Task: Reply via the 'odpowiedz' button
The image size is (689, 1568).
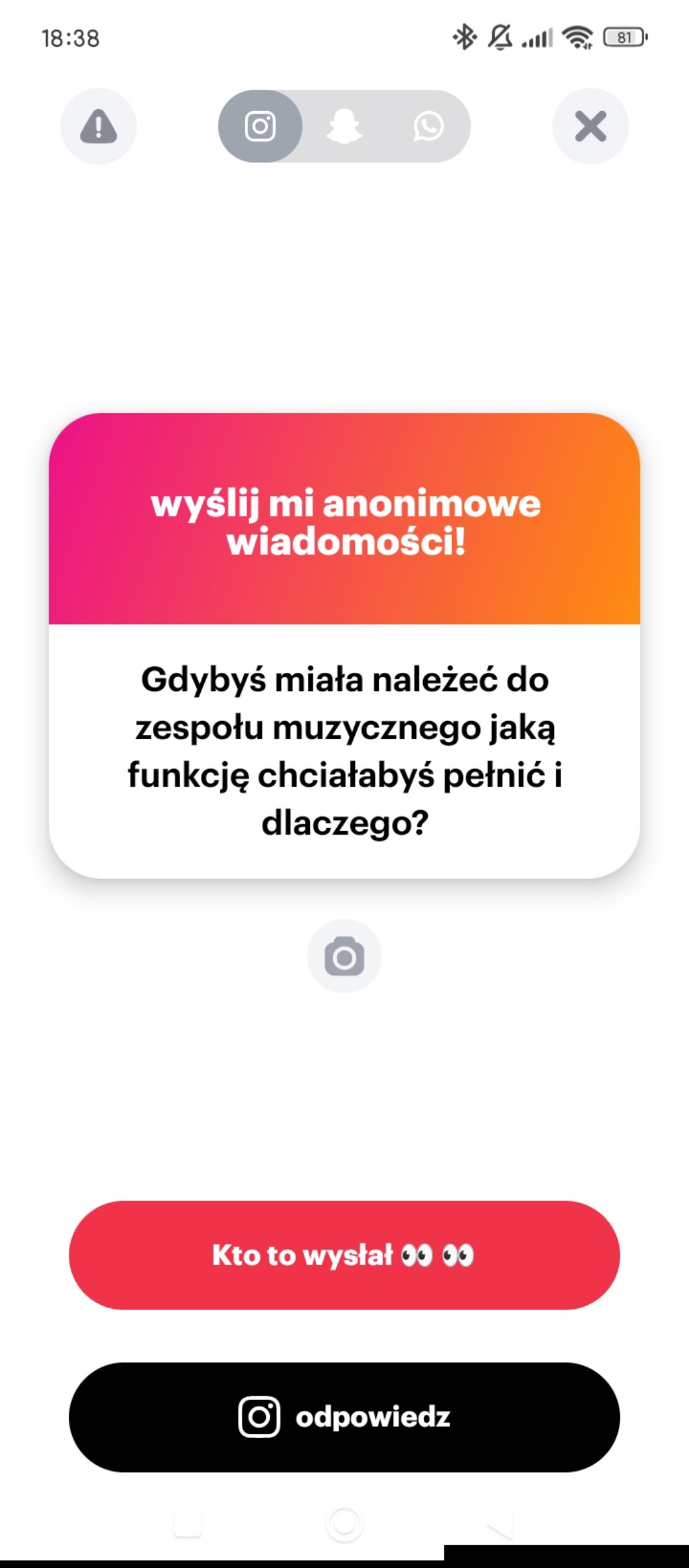Action: click(344, 1417)
